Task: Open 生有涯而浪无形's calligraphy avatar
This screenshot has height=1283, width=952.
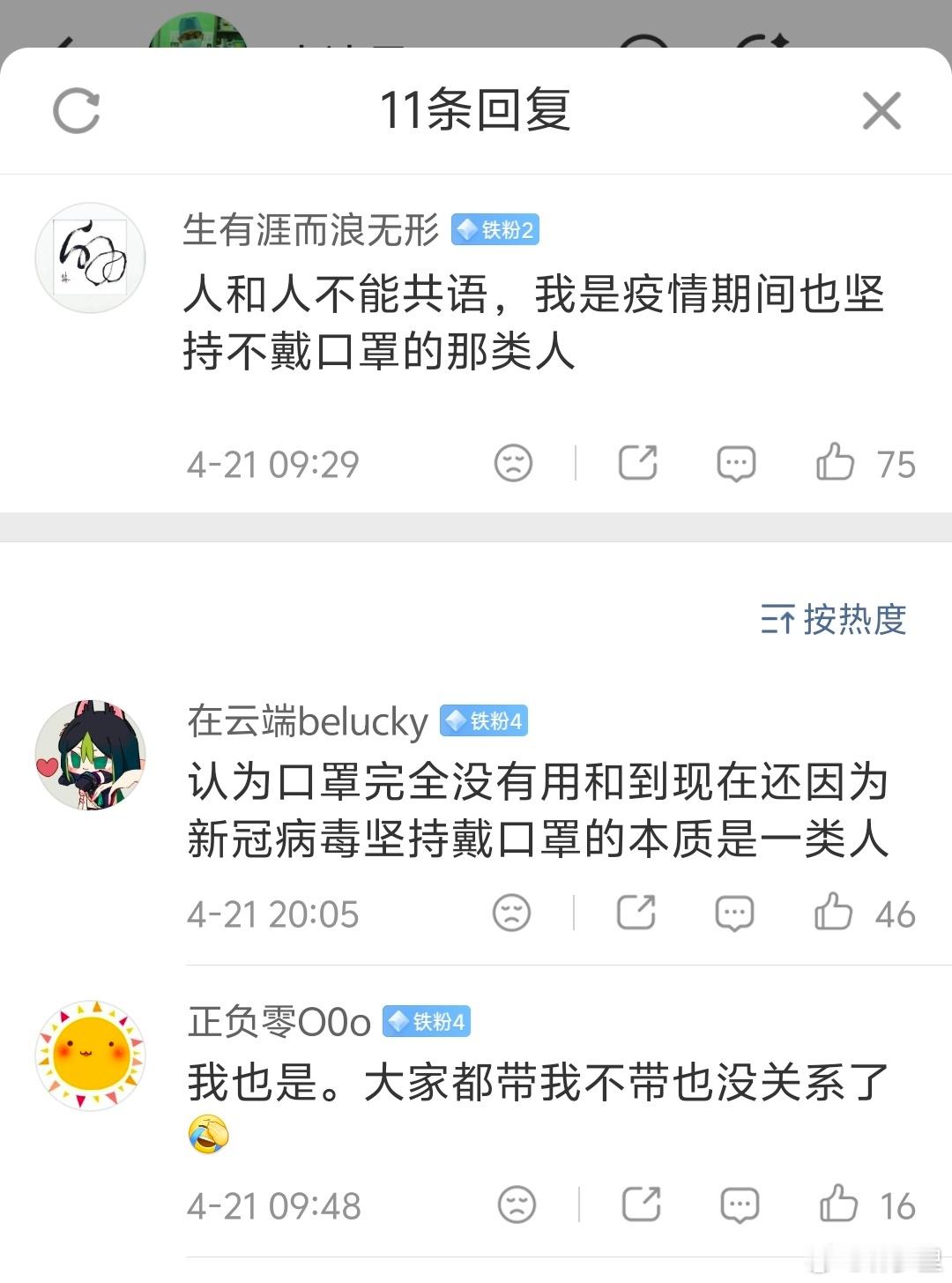Action: tap(90, 257)
